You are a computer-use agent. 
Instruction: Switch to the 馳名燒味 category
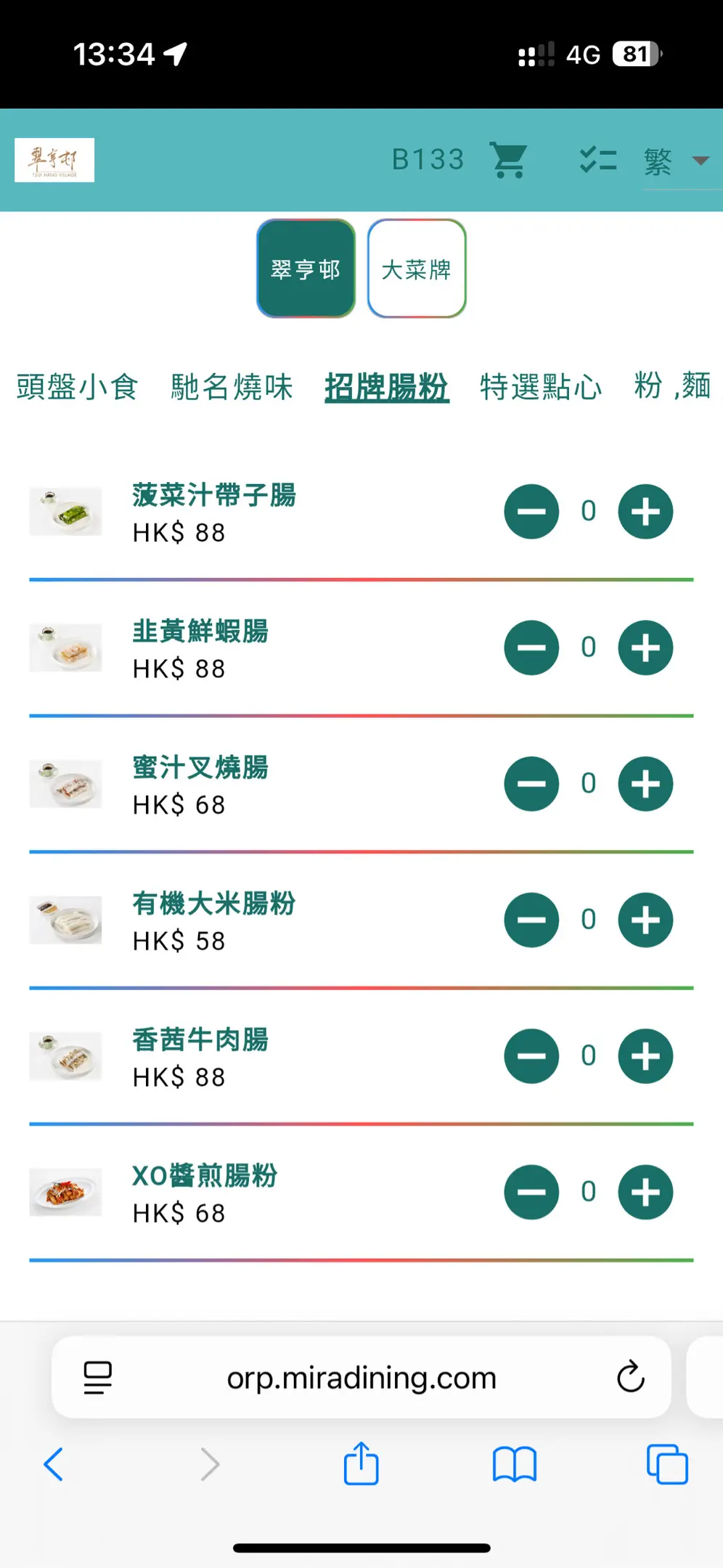(x=232, y=386)
